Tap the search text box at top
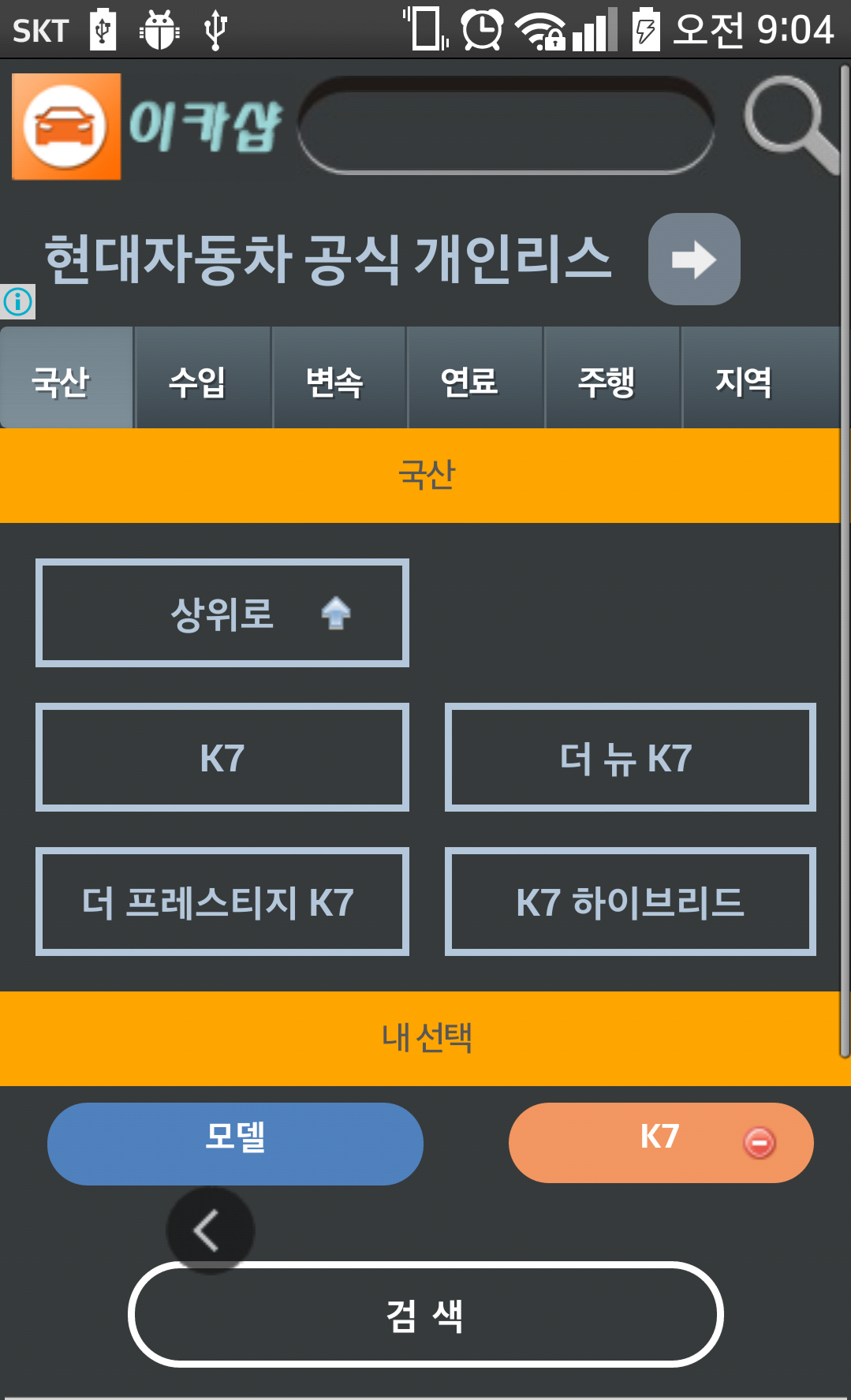This screenshot has height=1400, width=851. [506, 126]
